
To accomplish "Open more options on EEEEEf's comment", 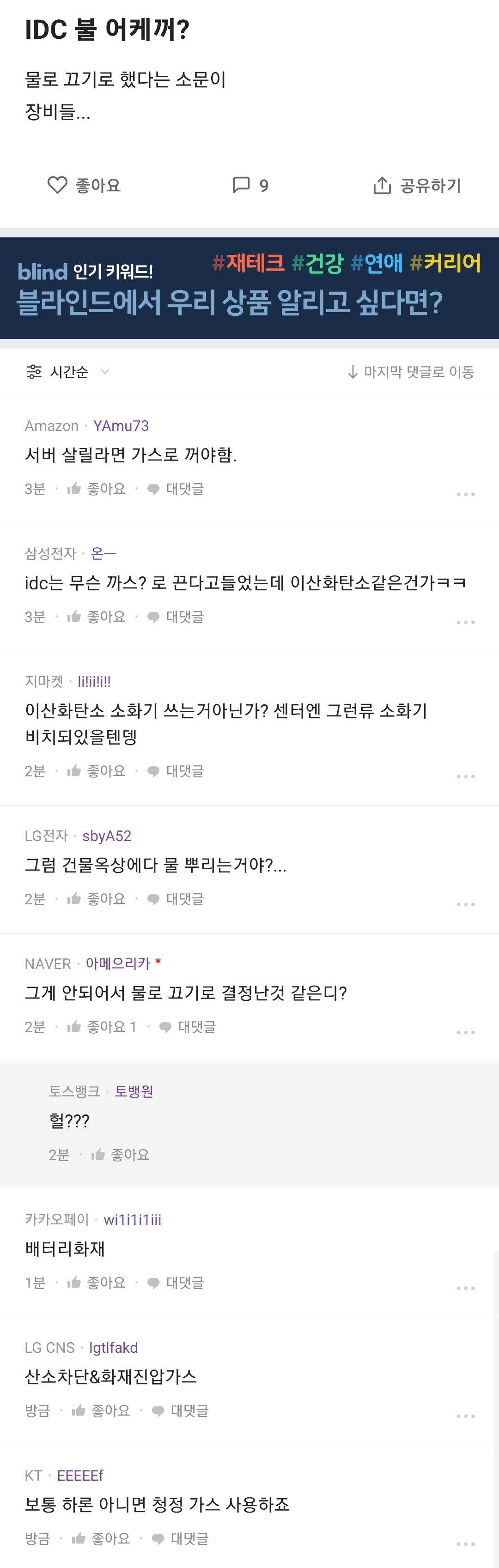I will tap(465, 1544).
